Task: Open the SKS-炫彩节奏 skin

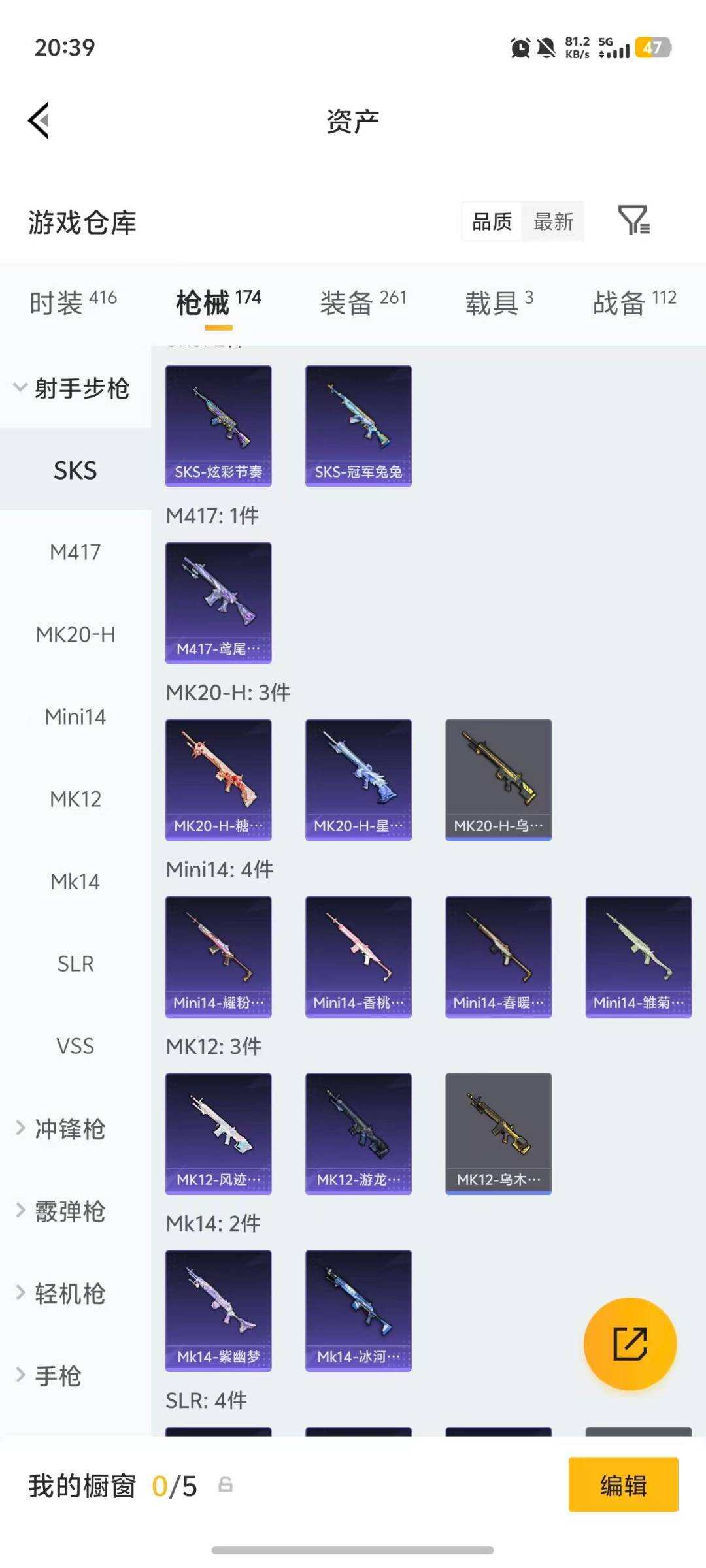Action: [218, 425]
